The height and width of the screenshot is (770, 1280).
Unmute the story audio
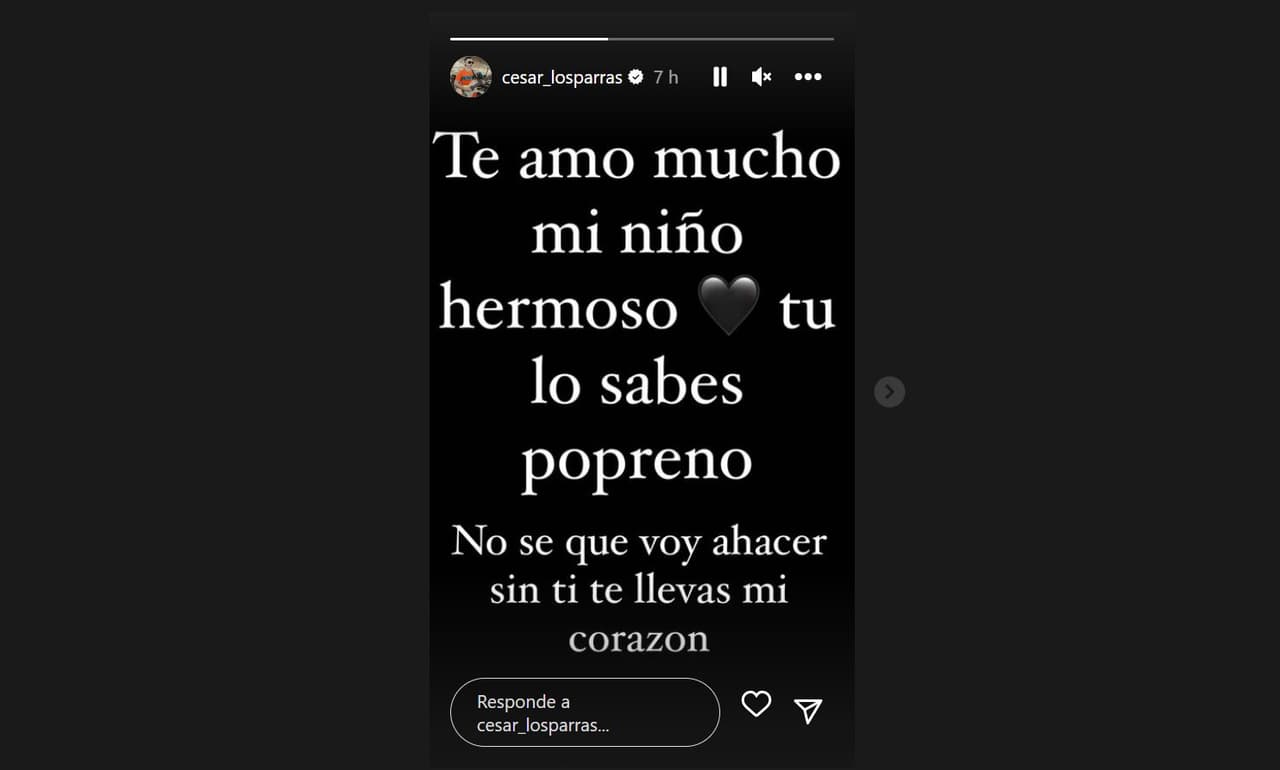pyautogui.click(x=761, y=77)
